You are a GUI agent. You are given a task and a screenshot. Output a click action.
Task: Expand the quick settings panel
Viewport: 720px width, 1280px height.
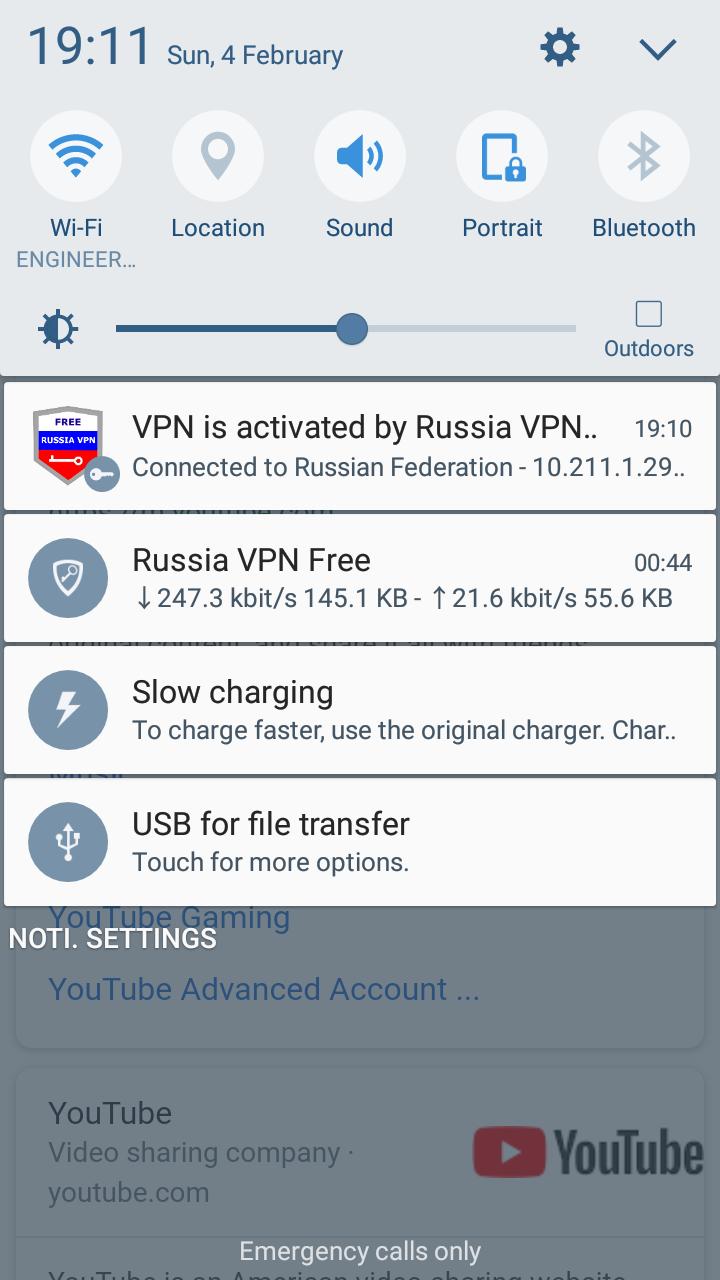(657, 48)
